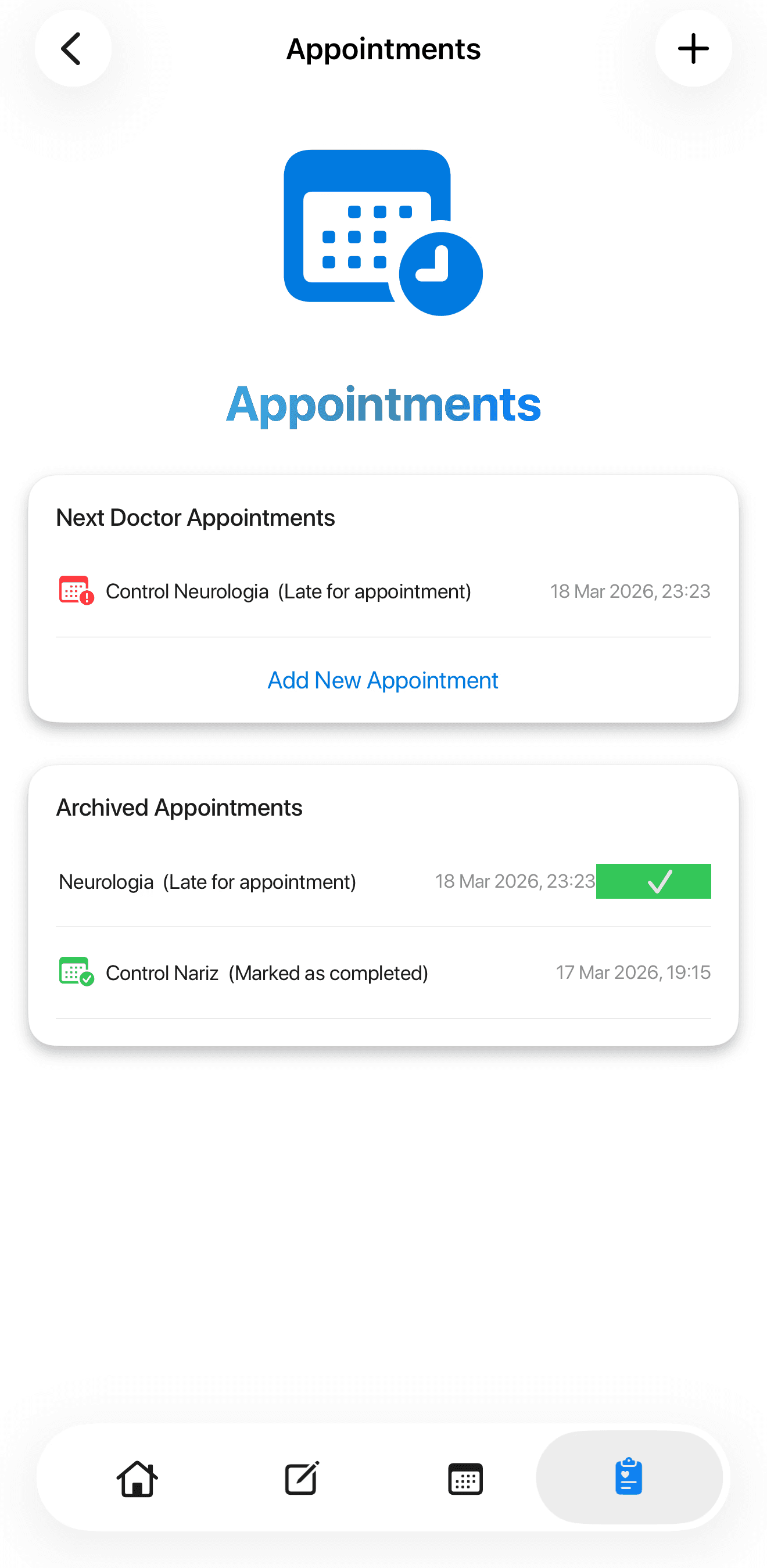Select the health clipboard tab
Viewport: 767px width, 1568px height.
point(628,1477)
